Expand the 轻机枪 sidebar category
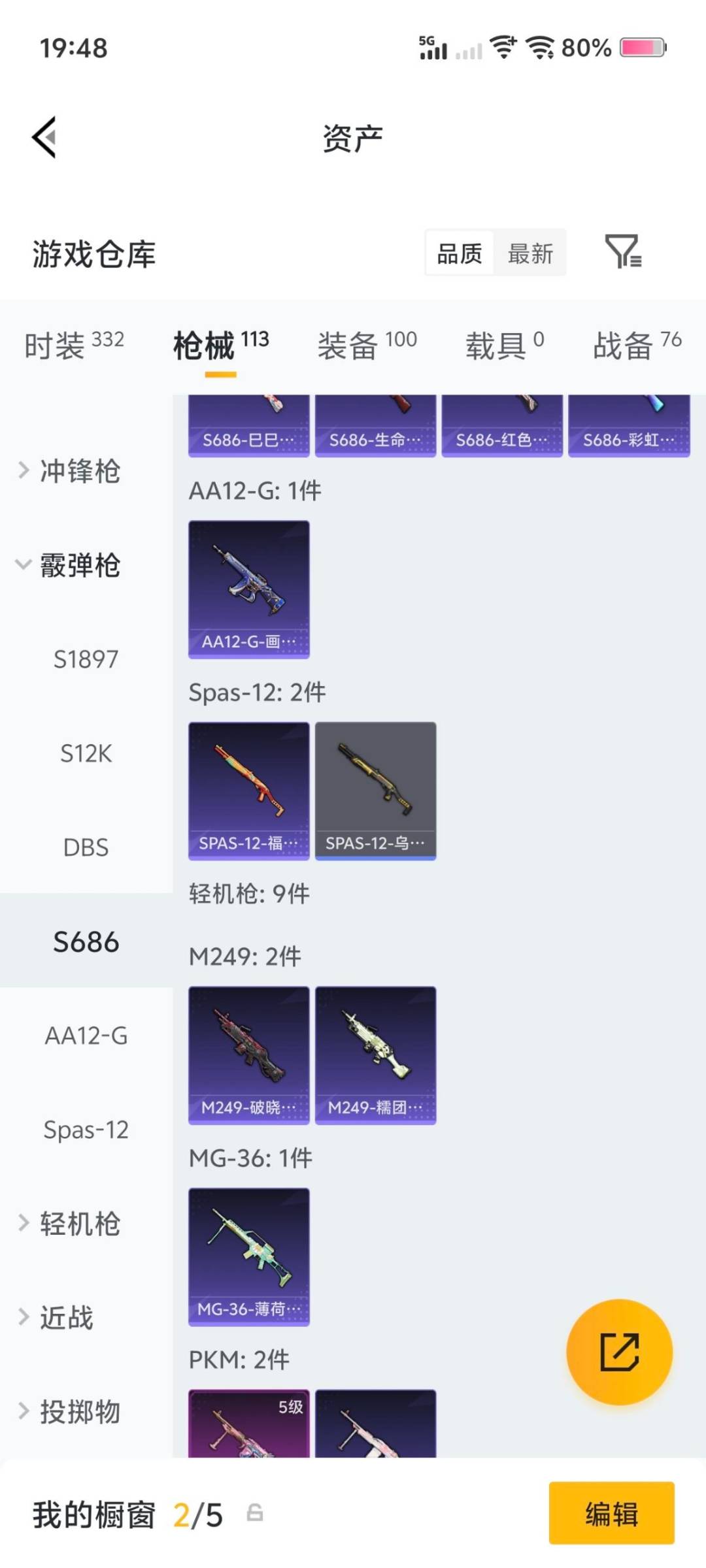The image size is (706, 1568). tap(72, 1224)
